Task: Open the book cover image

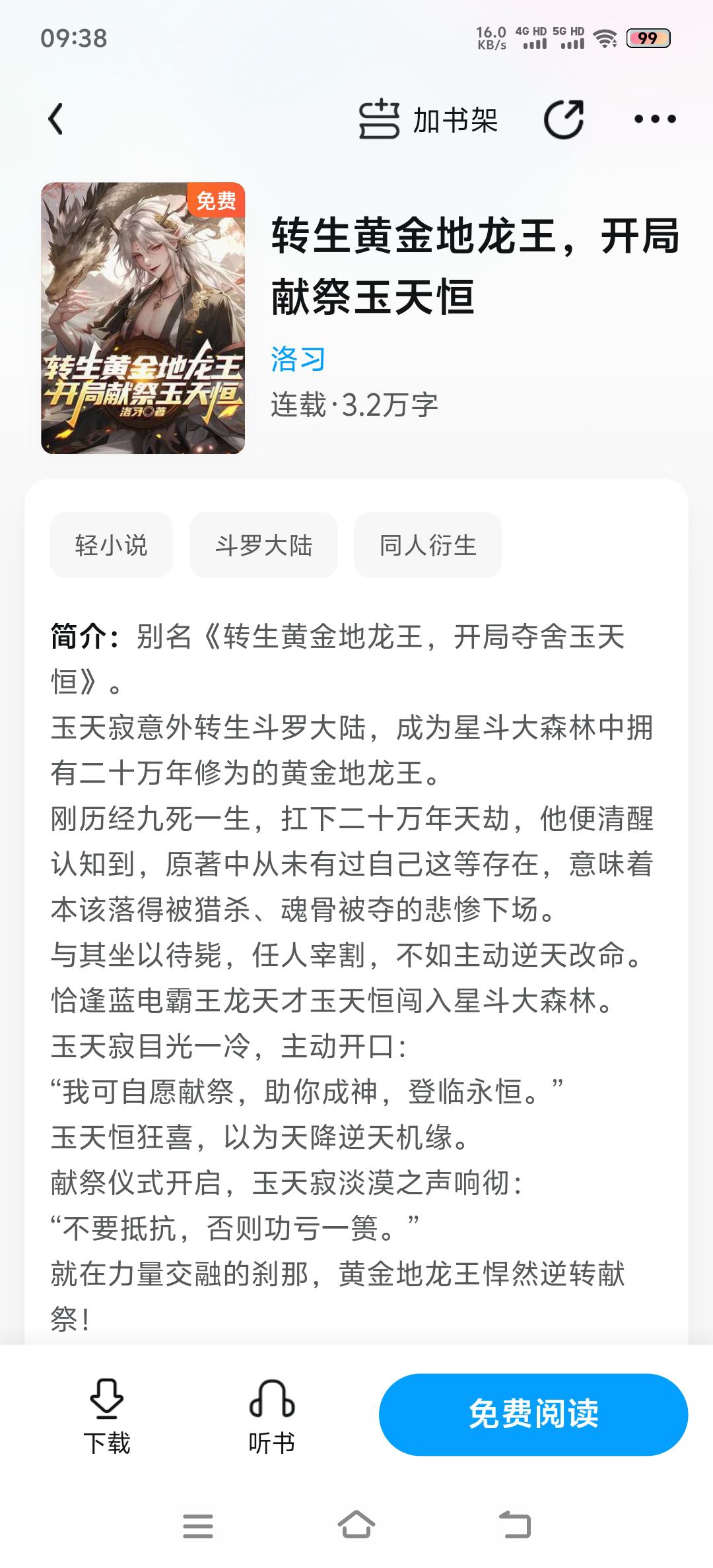Action: (x=143, y=318)
